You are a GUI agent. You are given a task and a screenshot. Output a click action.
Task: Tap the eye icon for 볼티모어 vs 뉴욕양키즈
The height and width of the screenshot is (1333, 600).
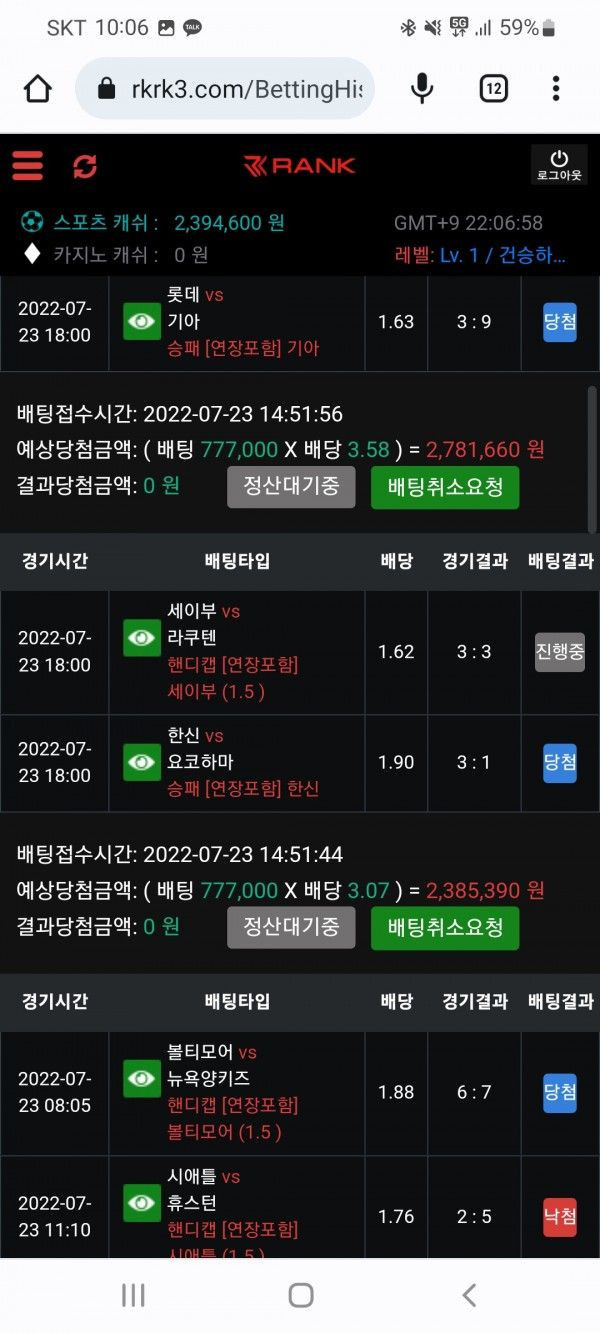[142, 1079]
